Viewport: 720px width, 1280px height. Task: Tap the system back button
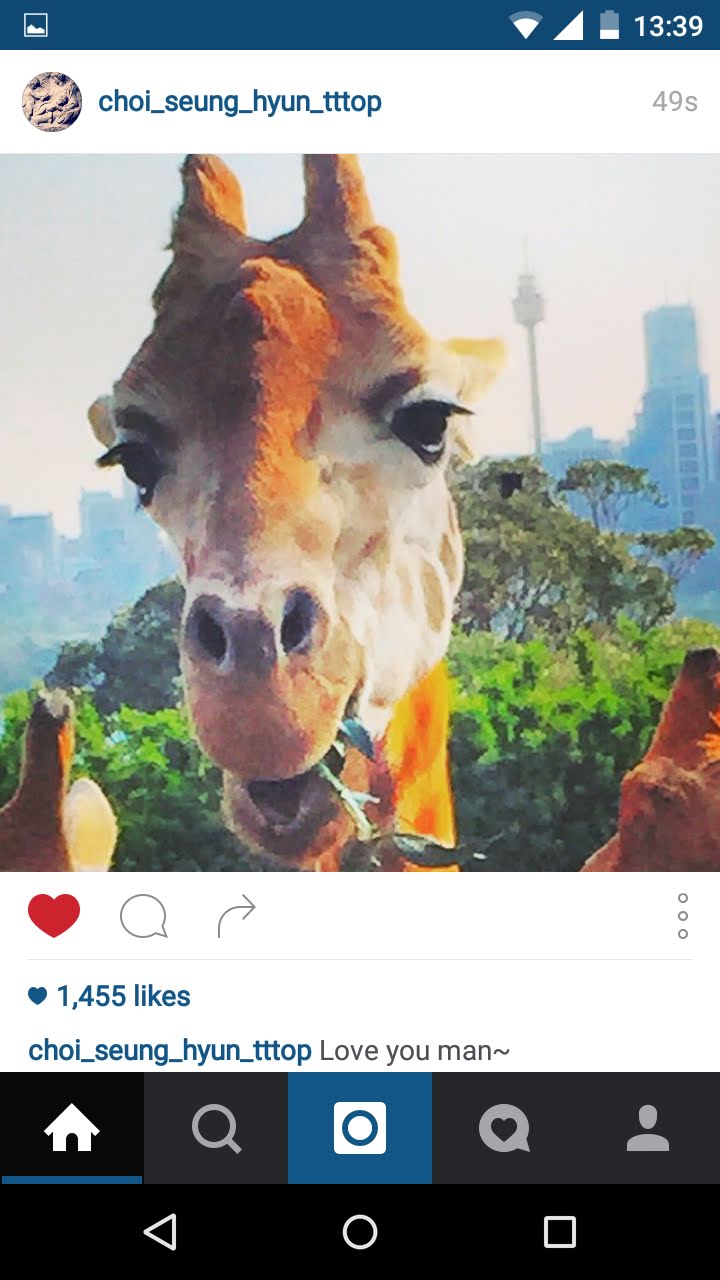coord(161,1232)
